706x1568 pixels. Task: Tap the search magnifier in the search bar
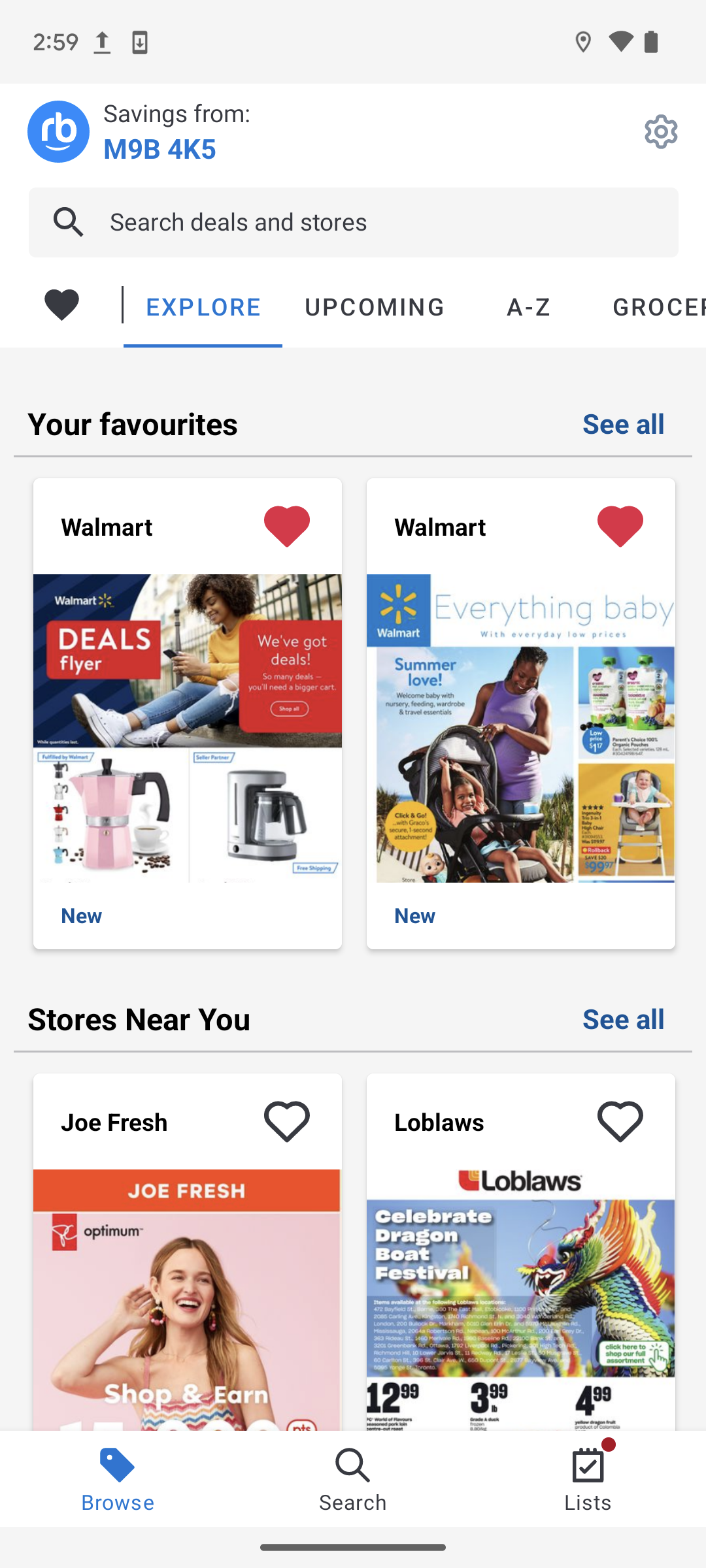pos(69,222)
